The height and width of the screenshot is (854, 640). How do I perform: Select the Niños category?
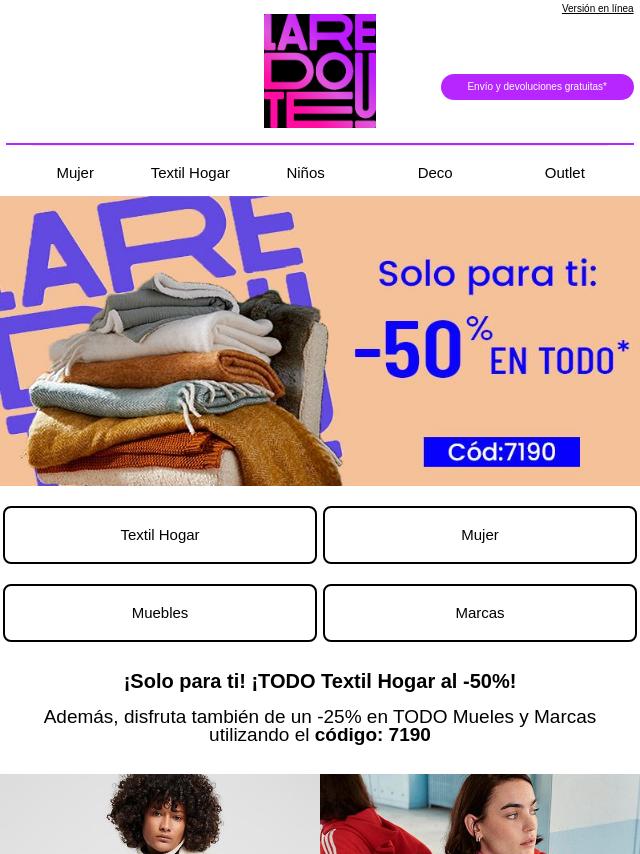tap(305, 173)
